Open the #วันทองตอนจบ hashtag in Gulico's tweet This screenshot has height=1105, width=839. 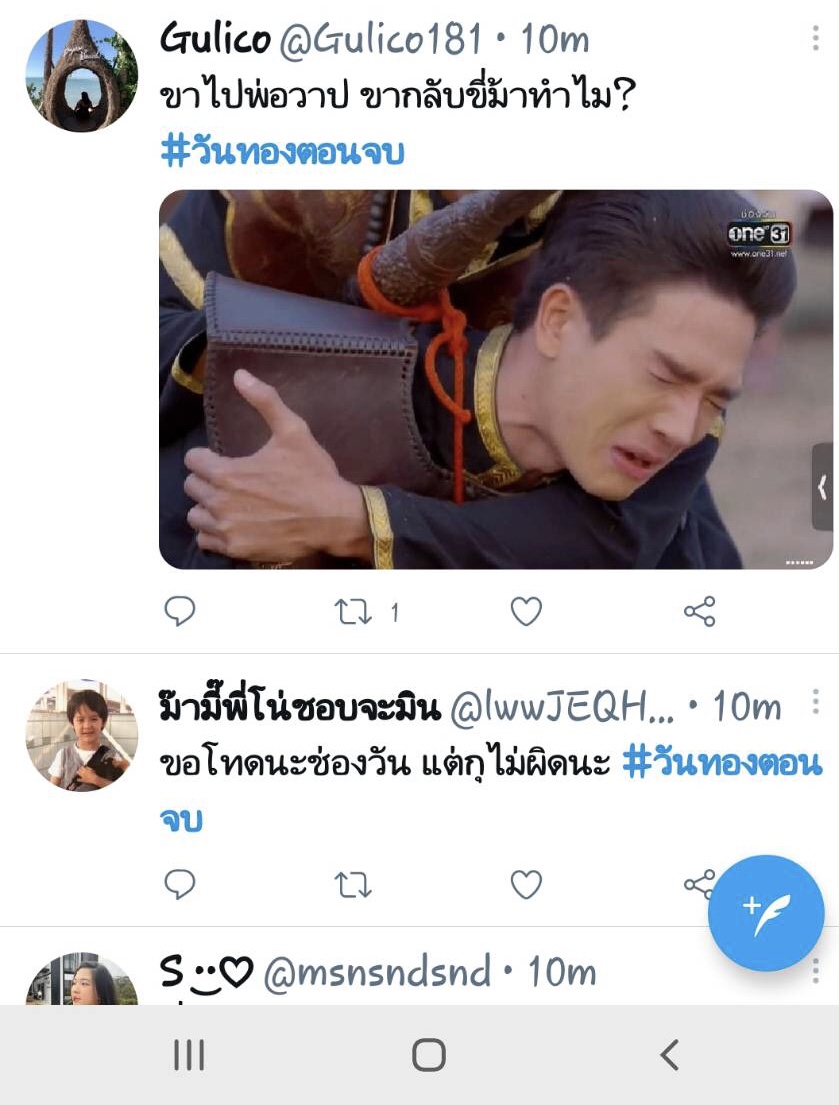tap(282, 152)
